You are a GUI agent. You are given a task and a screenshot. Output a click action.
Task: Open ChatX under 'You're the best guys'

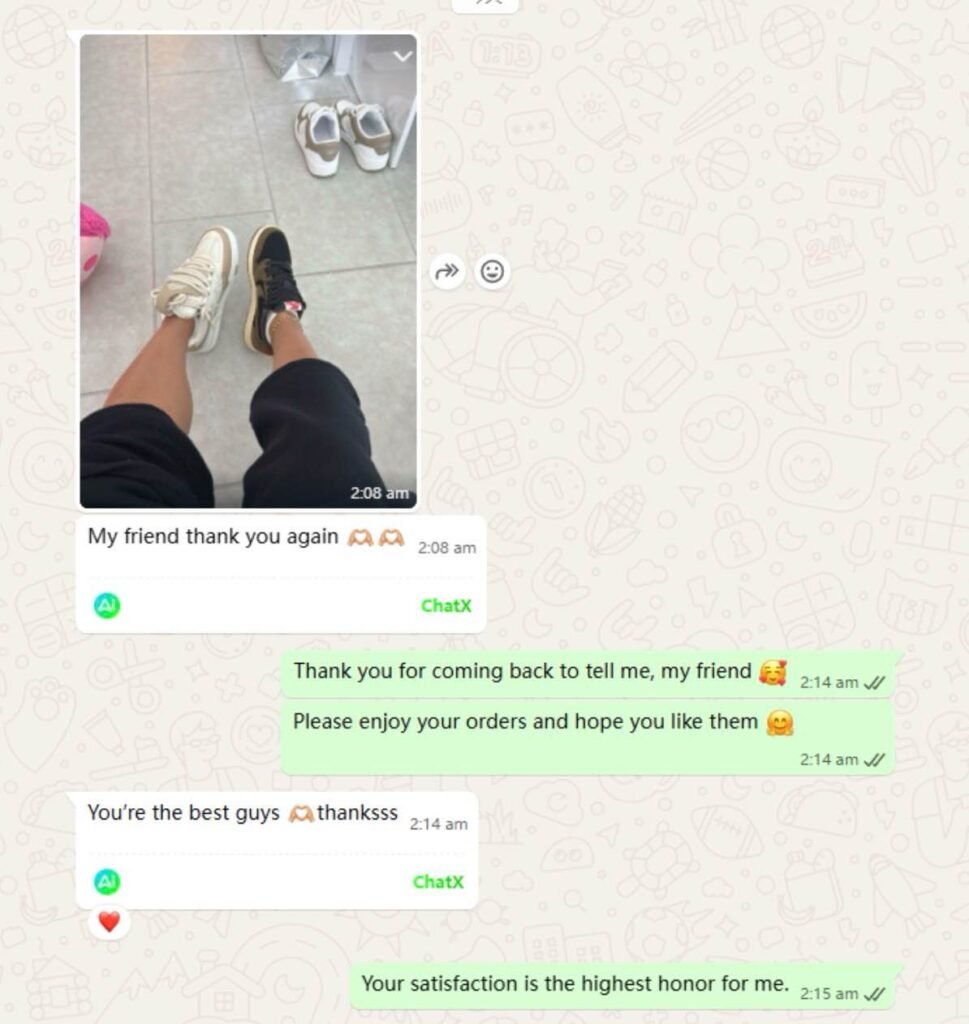pos(438,882)
